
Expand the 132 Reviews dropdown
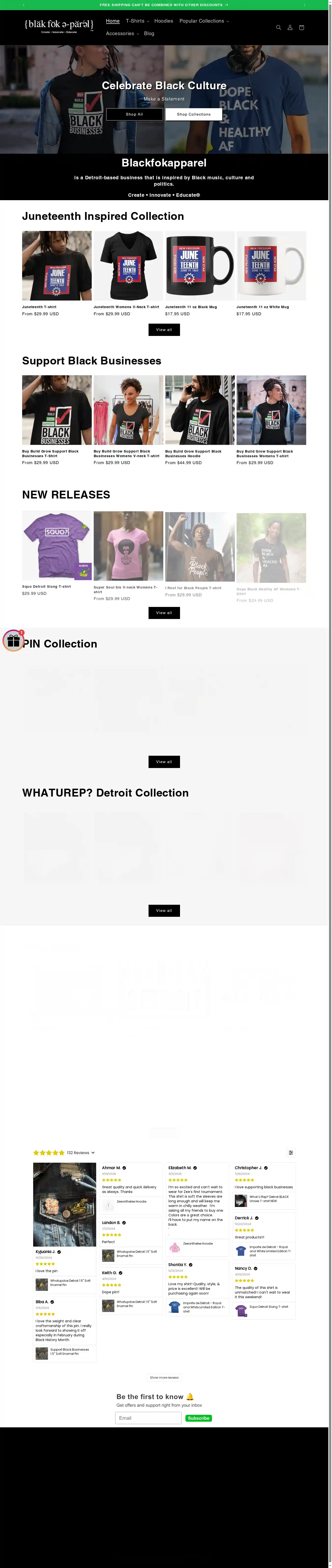pos(80,1152)
